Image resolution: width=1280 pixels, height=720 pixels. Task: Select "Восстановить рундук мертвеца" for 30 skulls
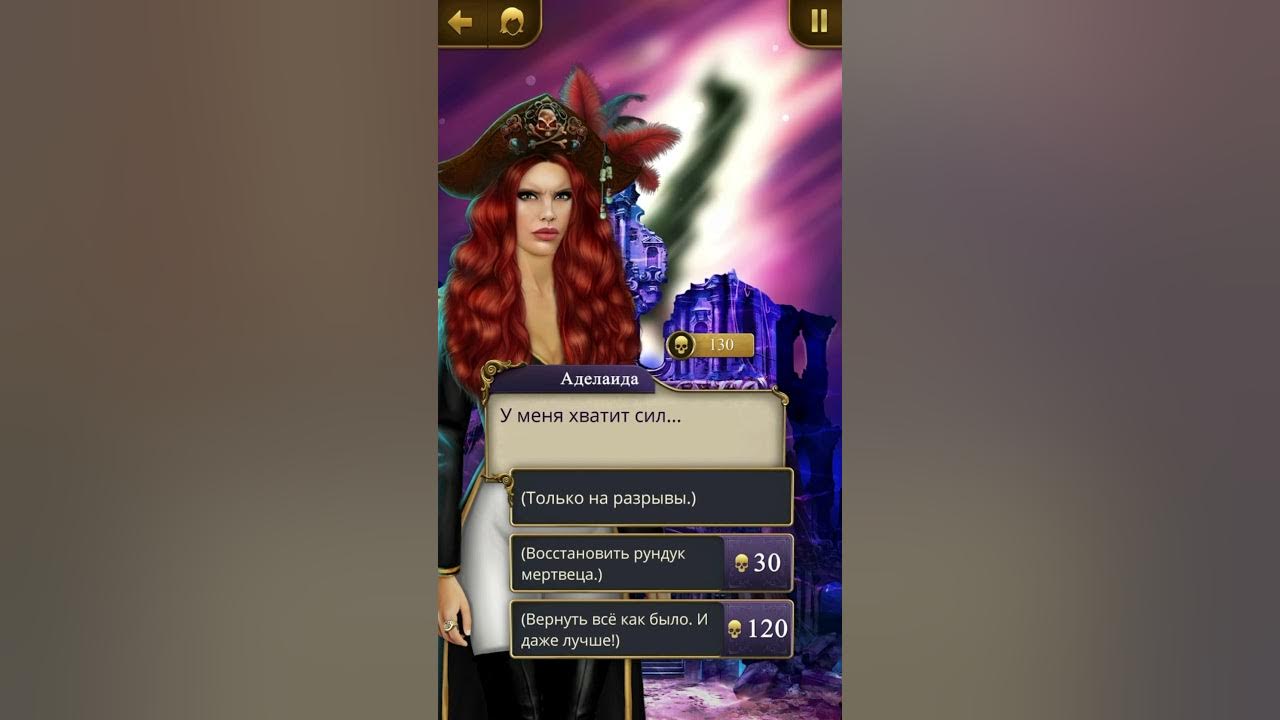[651, 563]
